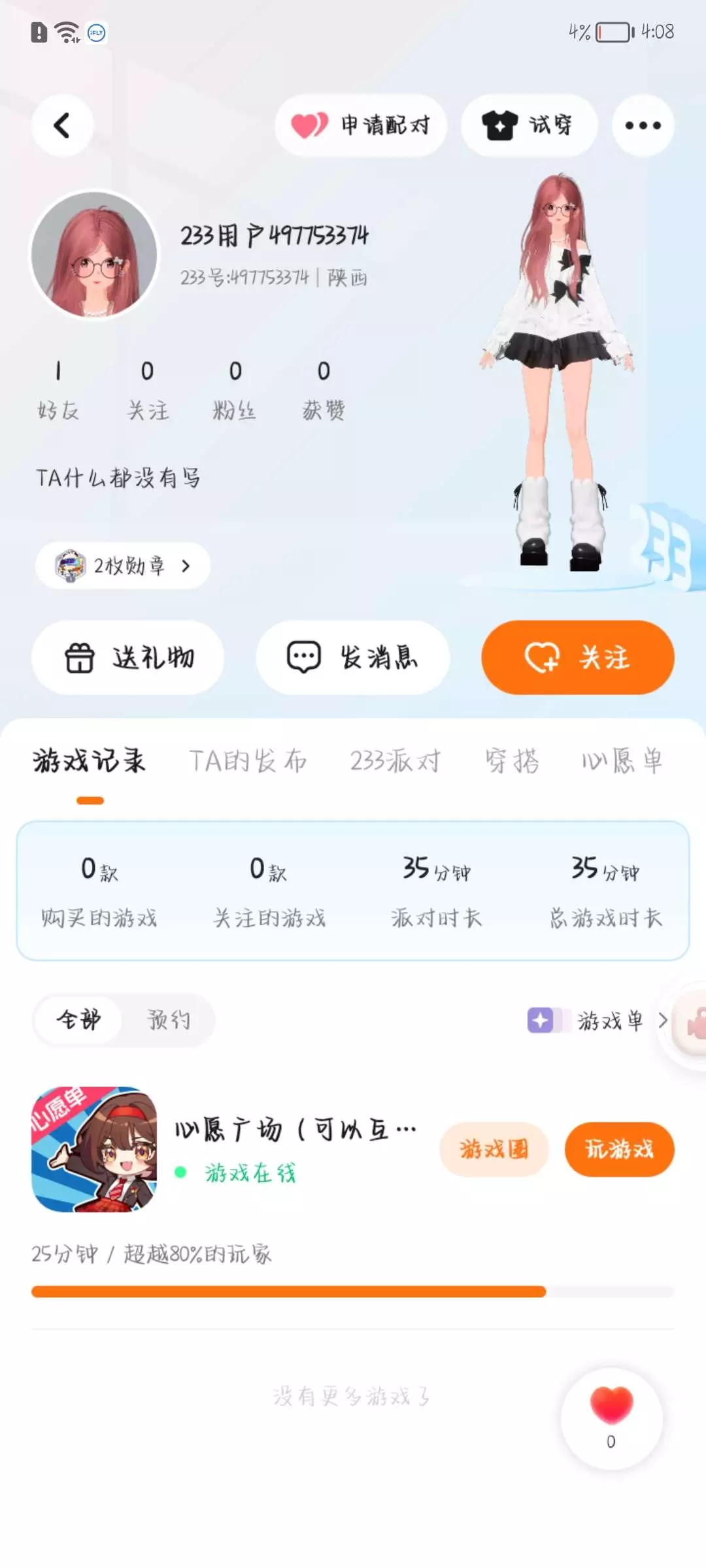Open the 心愿广场 game icon

95,1150
